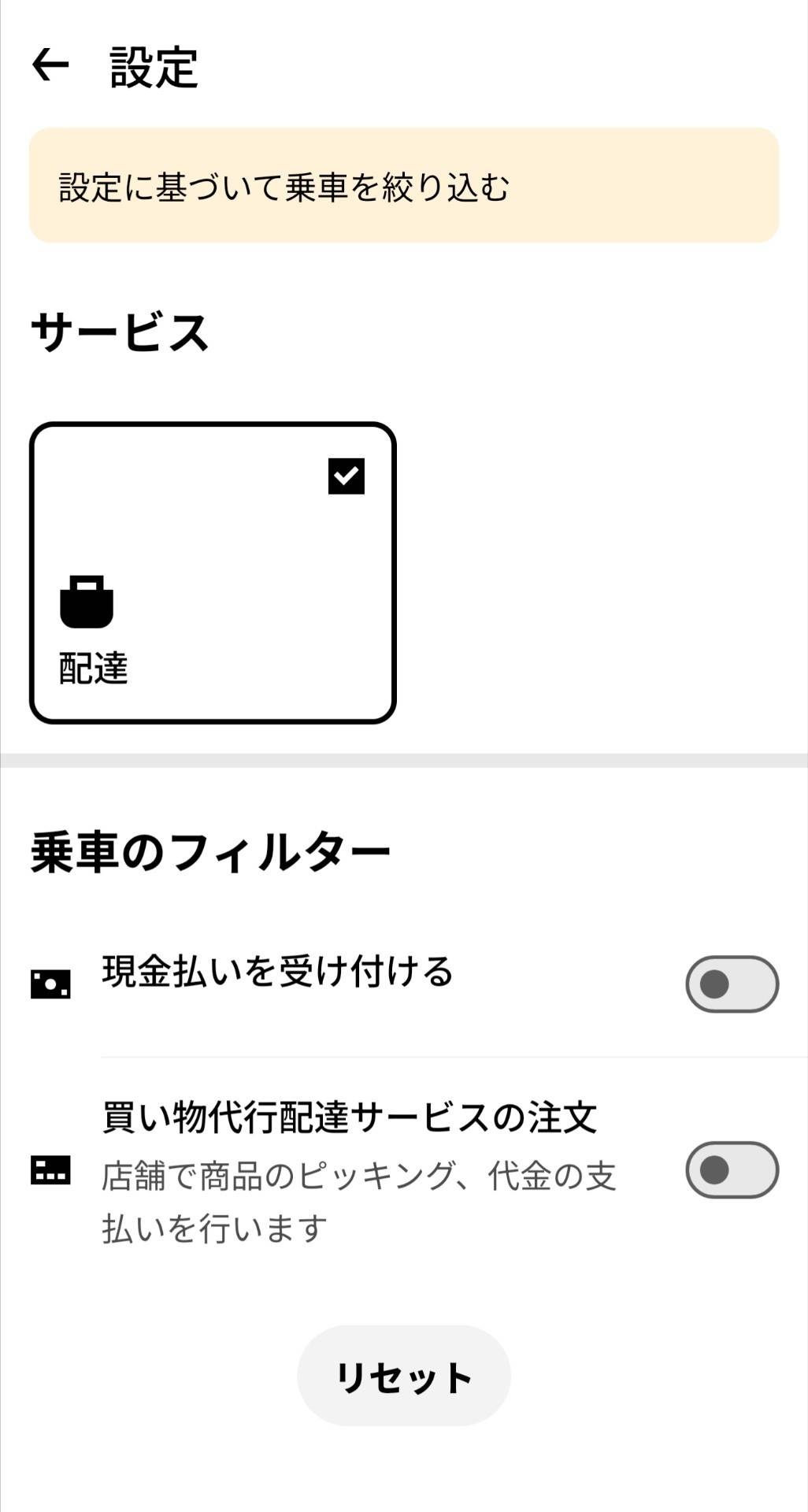
Task: Go back from the 設定 screen
Action: tap(50, 65)
